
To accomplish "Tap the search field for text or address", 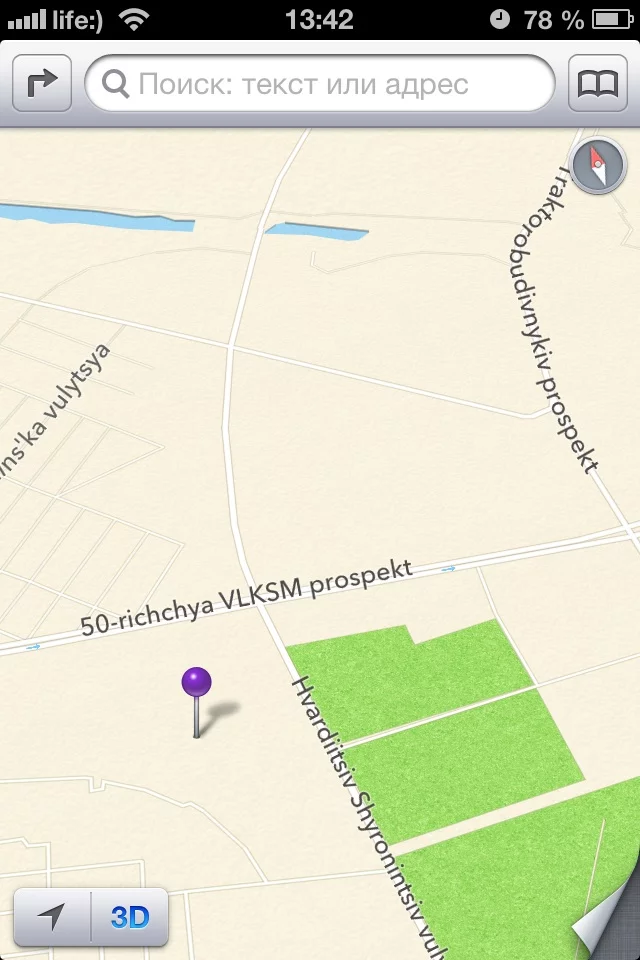I will click(x=320, y=84).
